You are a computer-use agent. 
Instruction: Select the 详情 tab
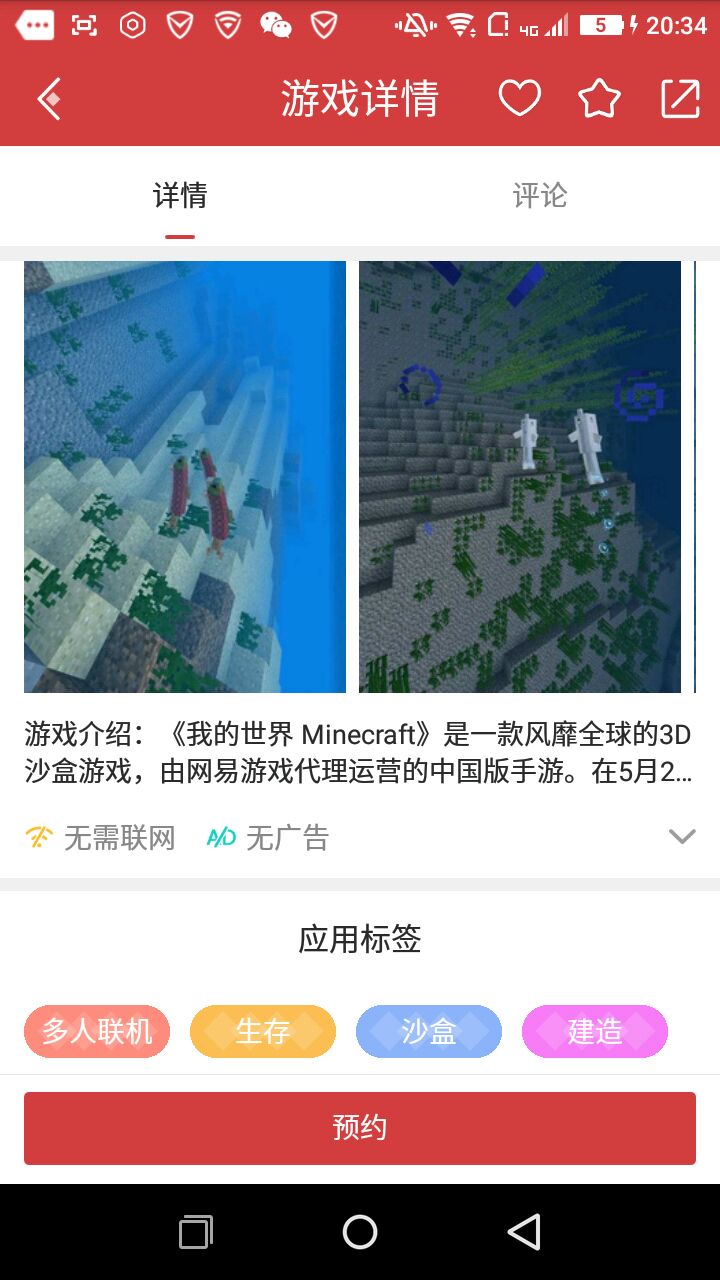click(x=180, y=196)
